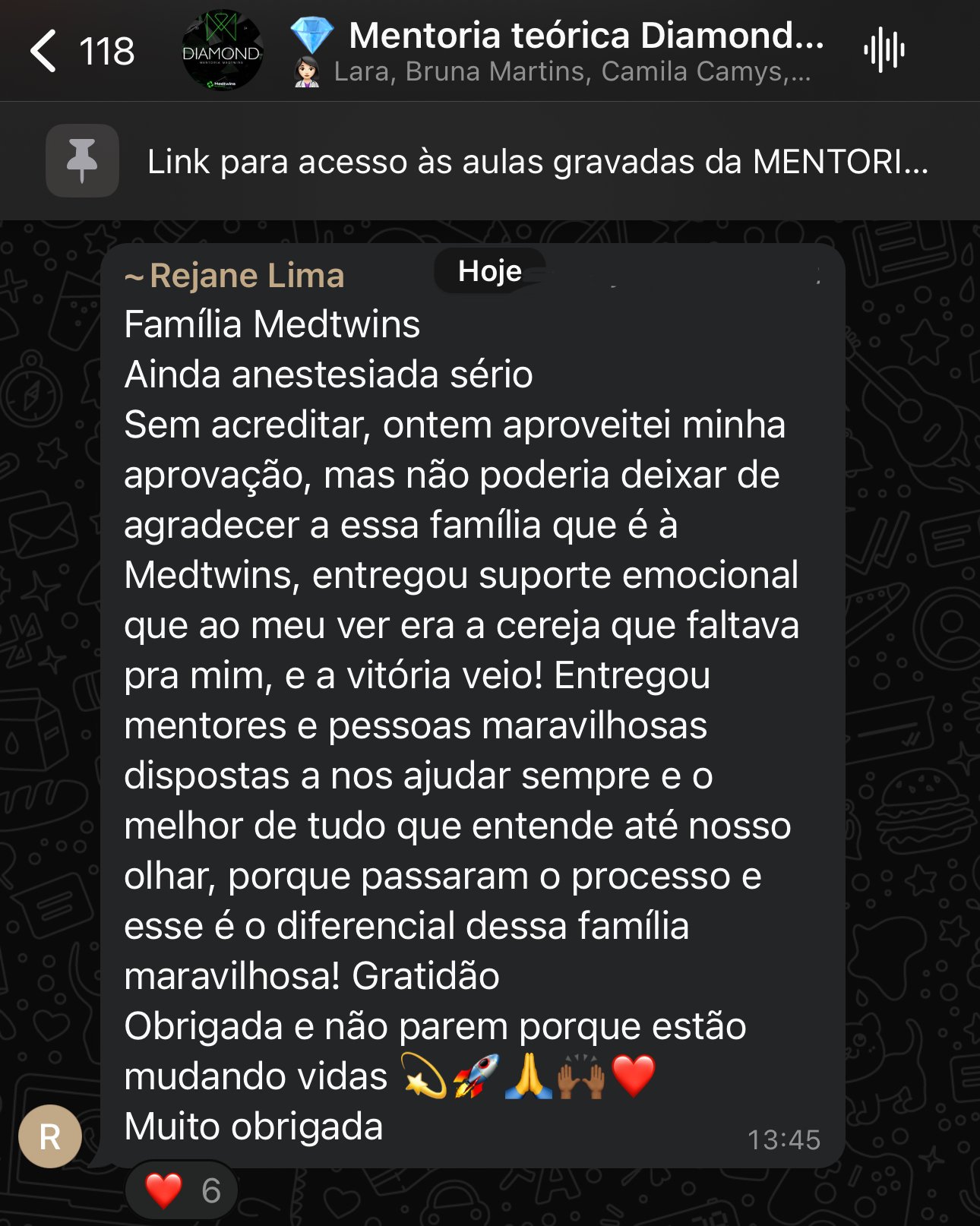View Rejane Lima's contact name

(x=246, y=276)
